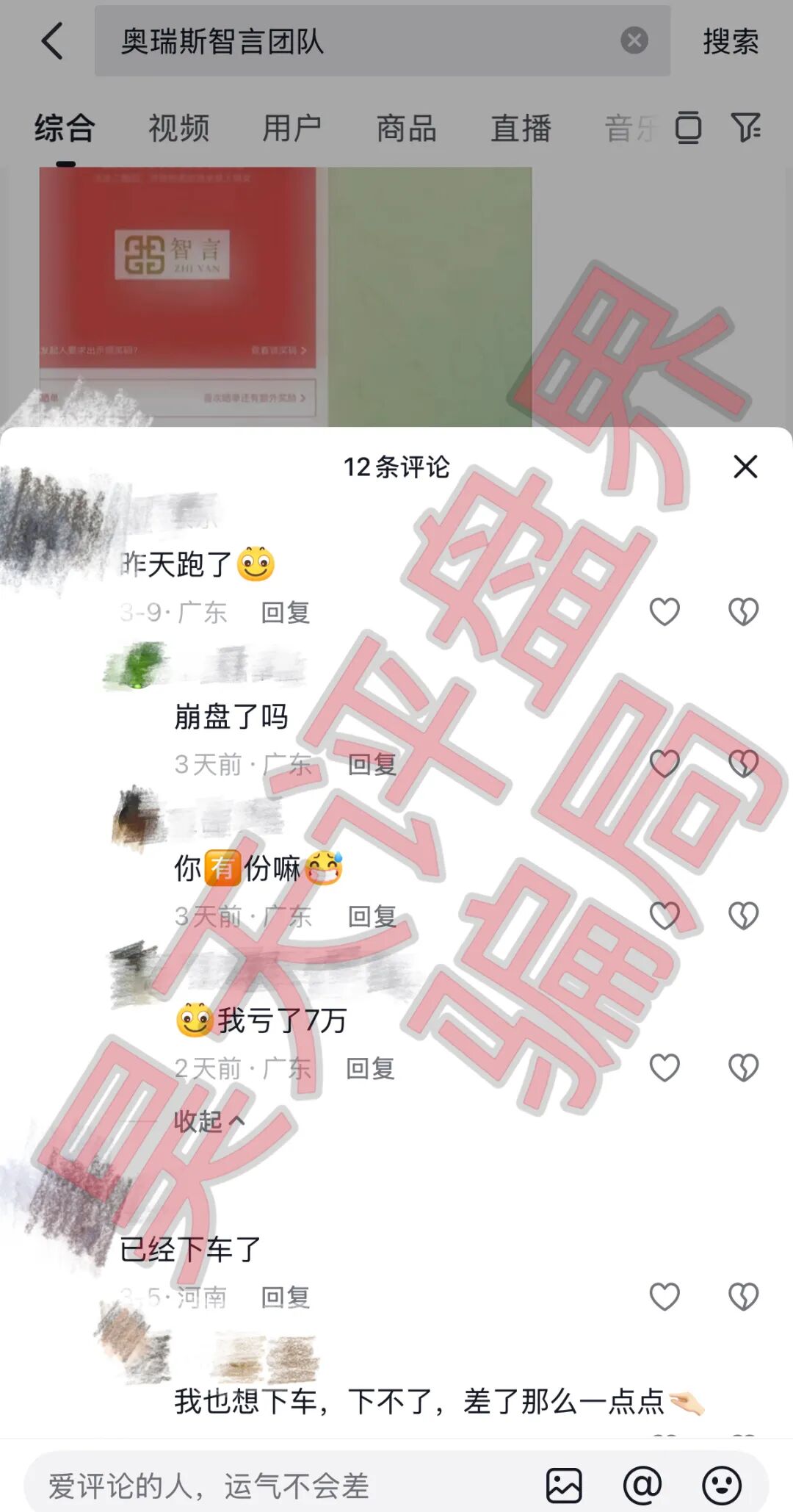Switch to the 视频 tab
Viewport: 793px width, 1512px height.
pyautogui.click(x=178, y=129)
